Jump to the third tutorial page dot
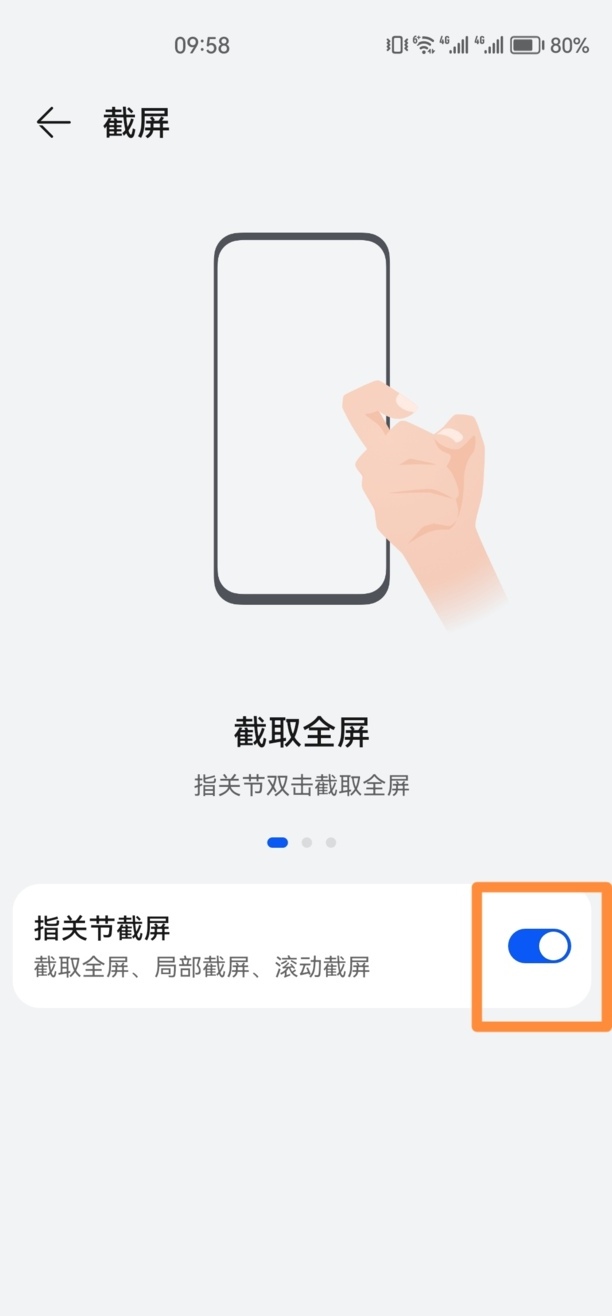This screenshot has height=1316, width=612. pos(331,843)
